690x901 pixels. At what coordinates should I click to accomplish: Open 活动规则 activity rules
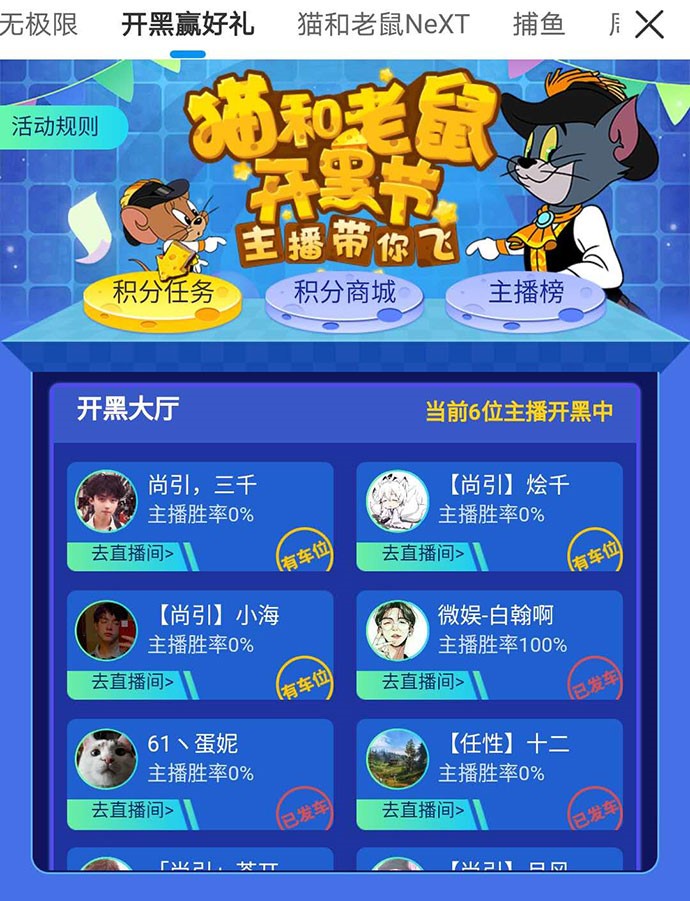(x=55, y=126)
